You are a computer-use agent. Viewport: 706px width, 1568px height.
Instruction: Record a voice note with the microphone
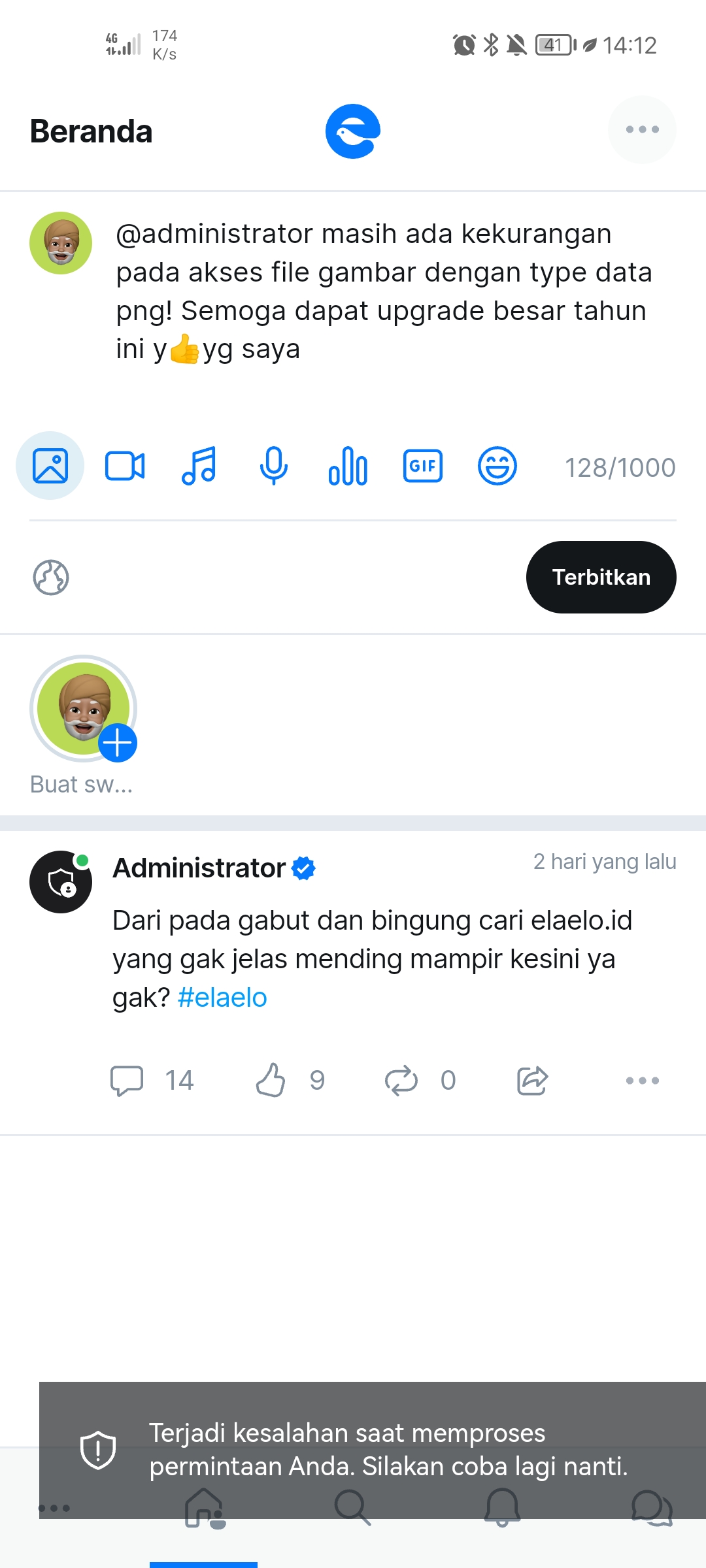(273, 466)
